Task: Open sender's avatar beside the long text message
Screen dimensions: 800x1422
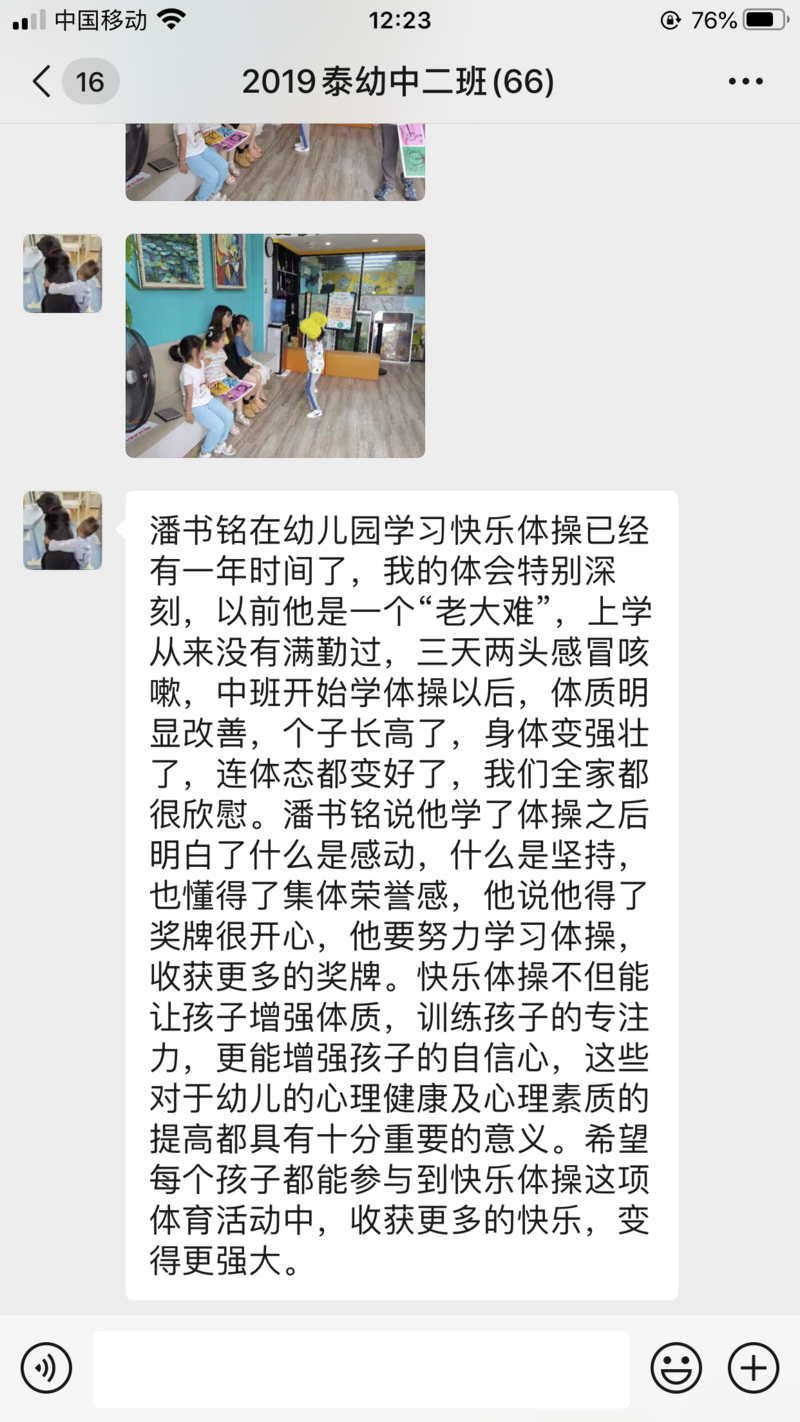Action: 63,530
